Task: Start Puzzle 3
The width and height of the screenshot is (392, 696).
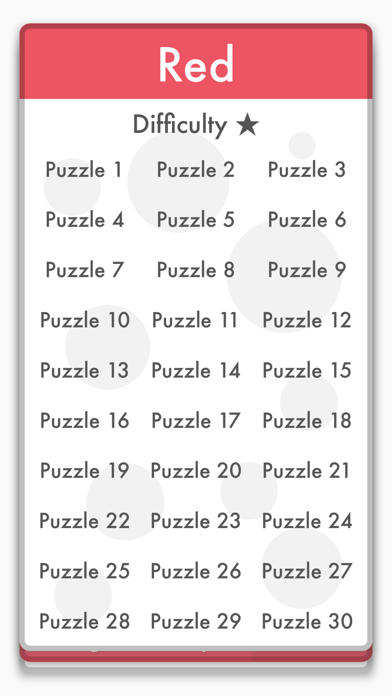Action: tap(307, 170)
